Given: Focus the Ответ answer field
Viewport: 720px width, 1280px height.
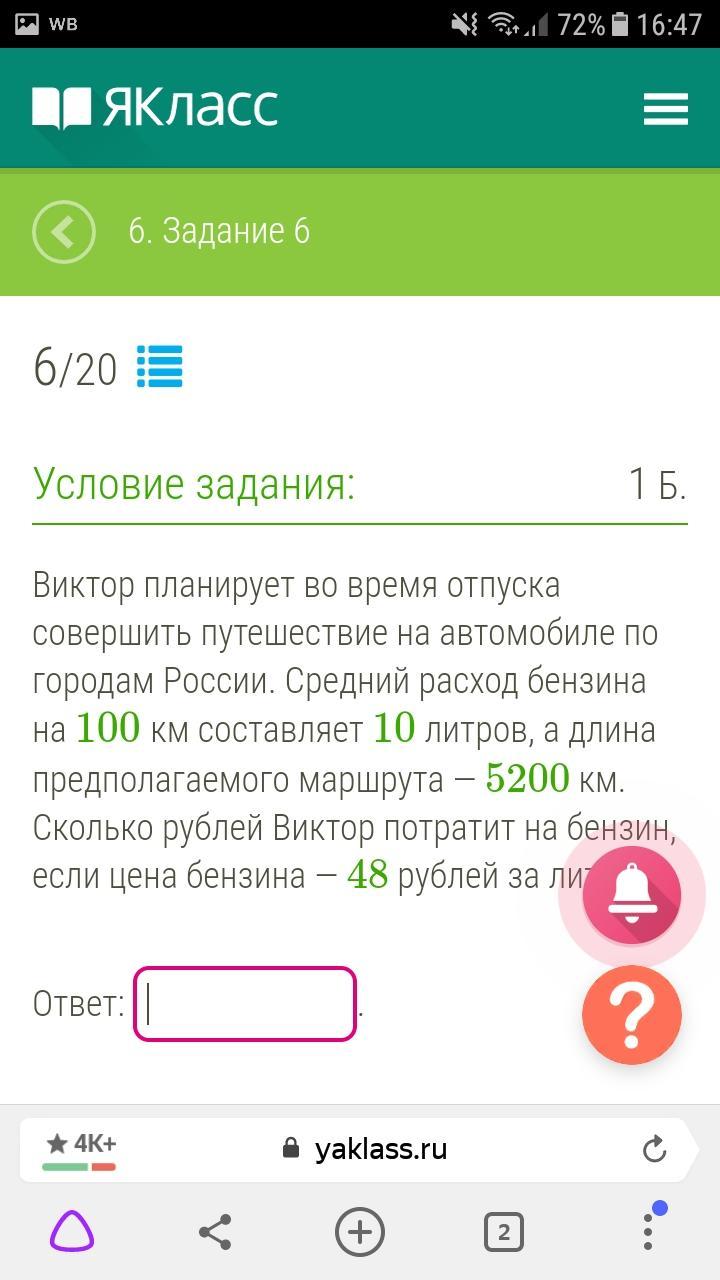Looking at the screenshot, I should coord(245,1004).
